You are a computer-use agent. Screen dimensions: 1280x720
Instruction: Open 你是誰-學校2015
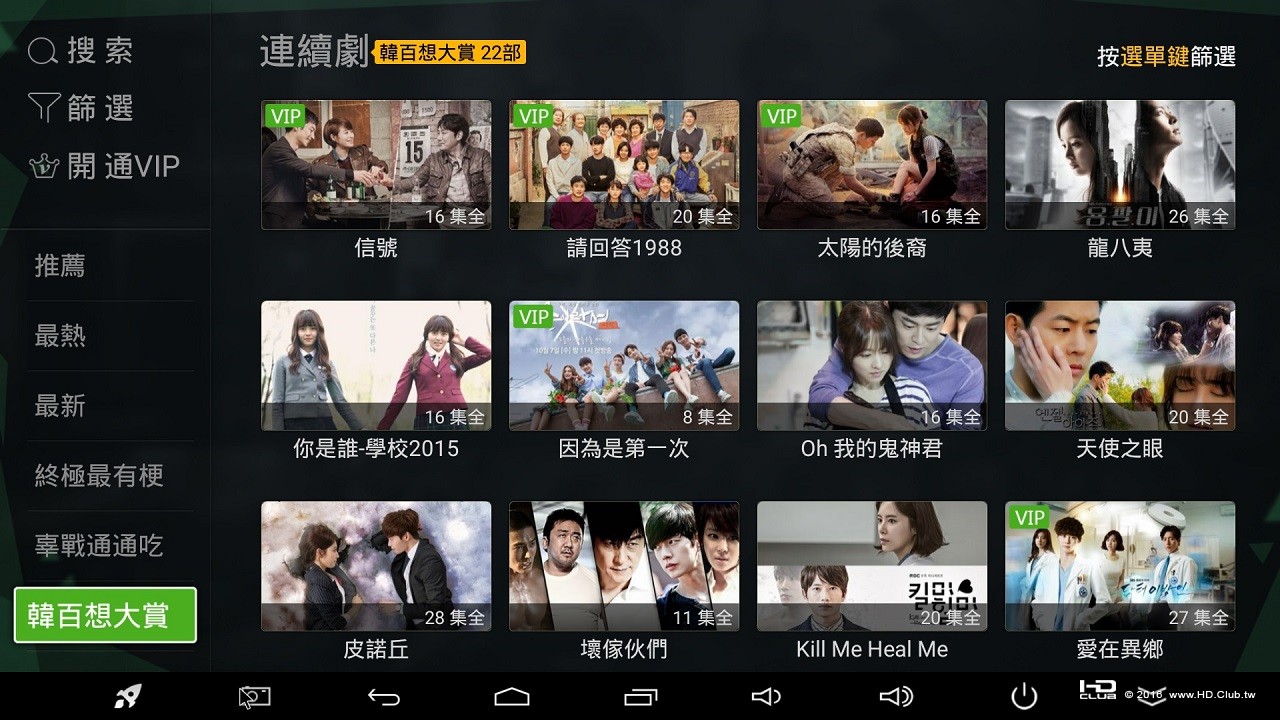click(376, 366)
